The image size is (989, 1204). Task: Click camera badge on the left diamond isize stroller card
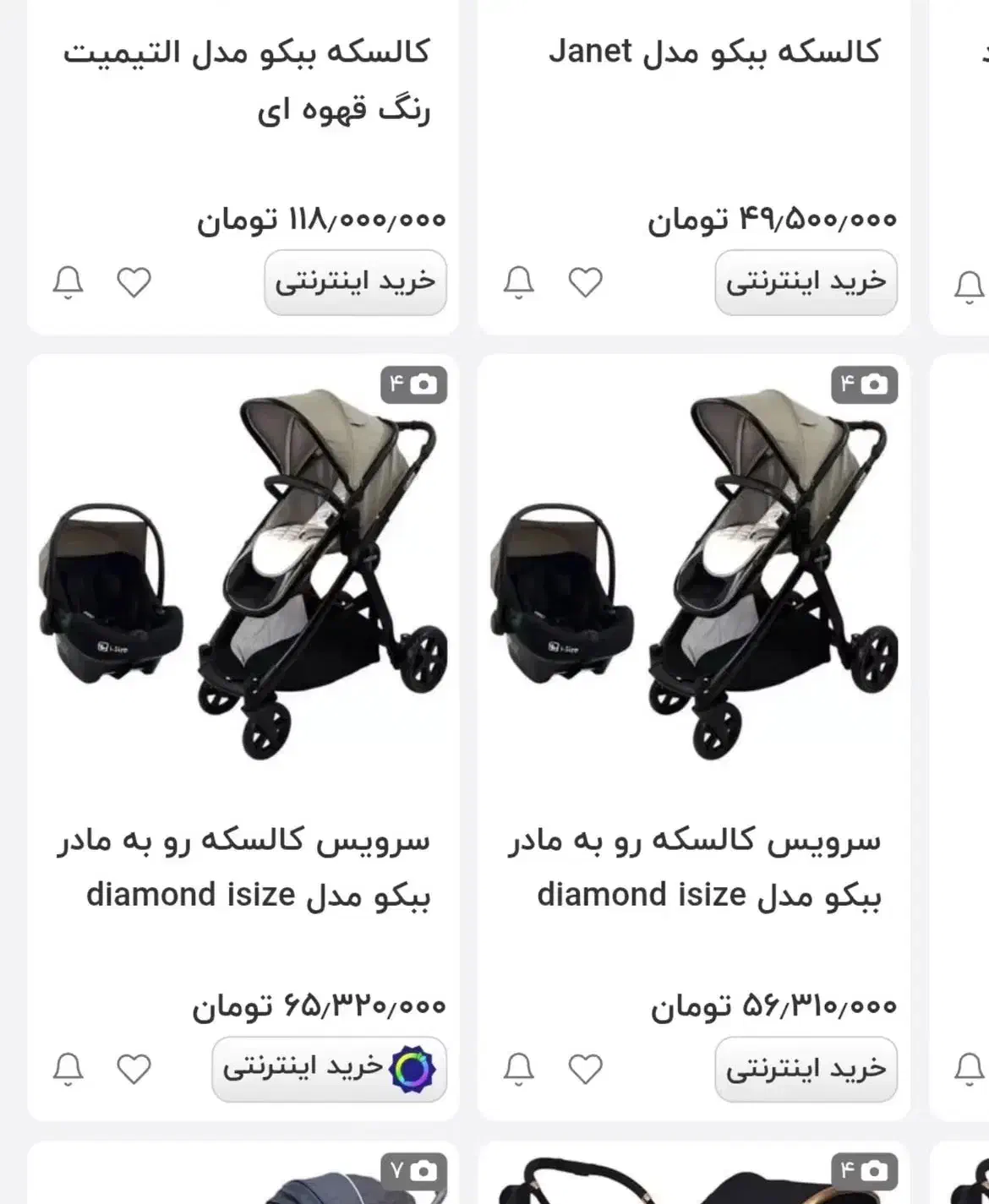(413, 384)
